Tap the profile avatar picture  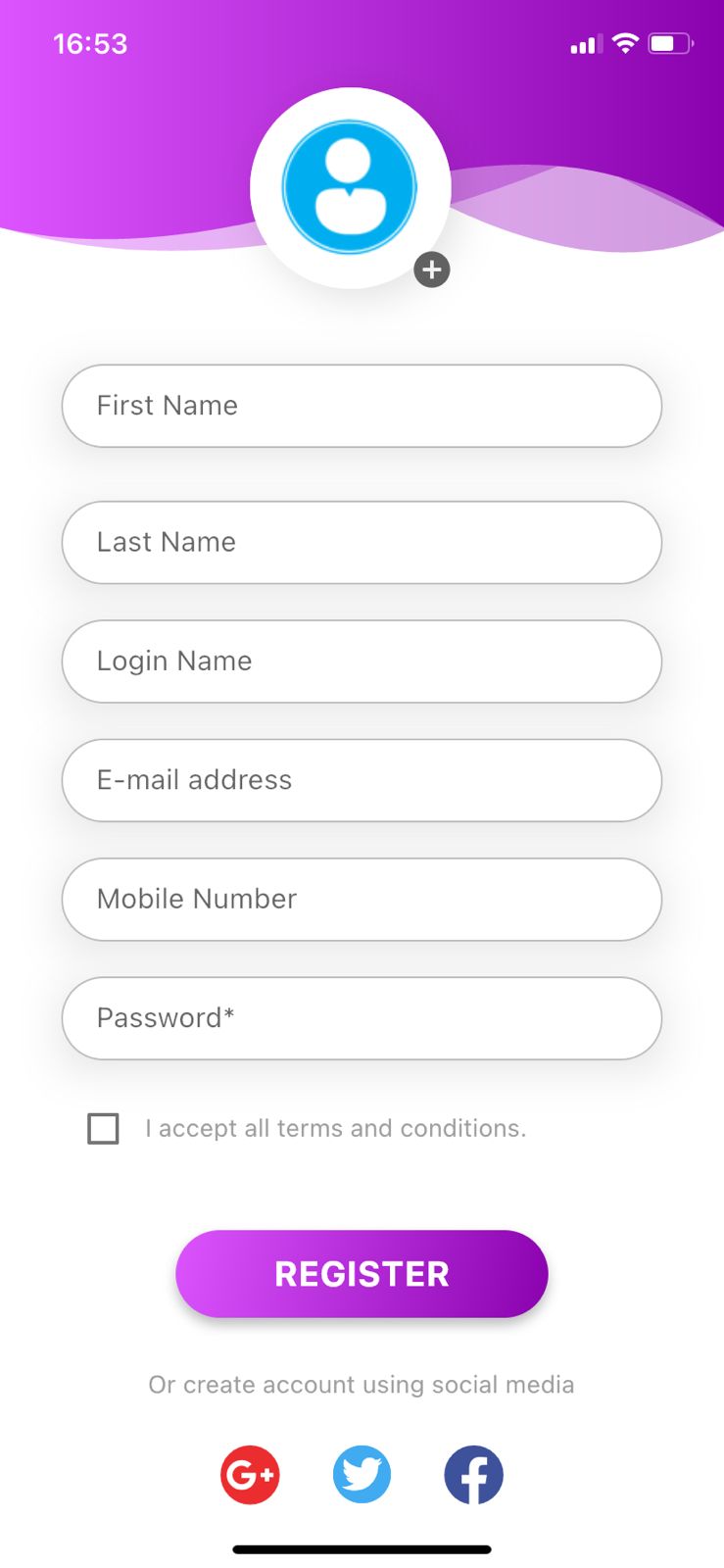(350, 187)
